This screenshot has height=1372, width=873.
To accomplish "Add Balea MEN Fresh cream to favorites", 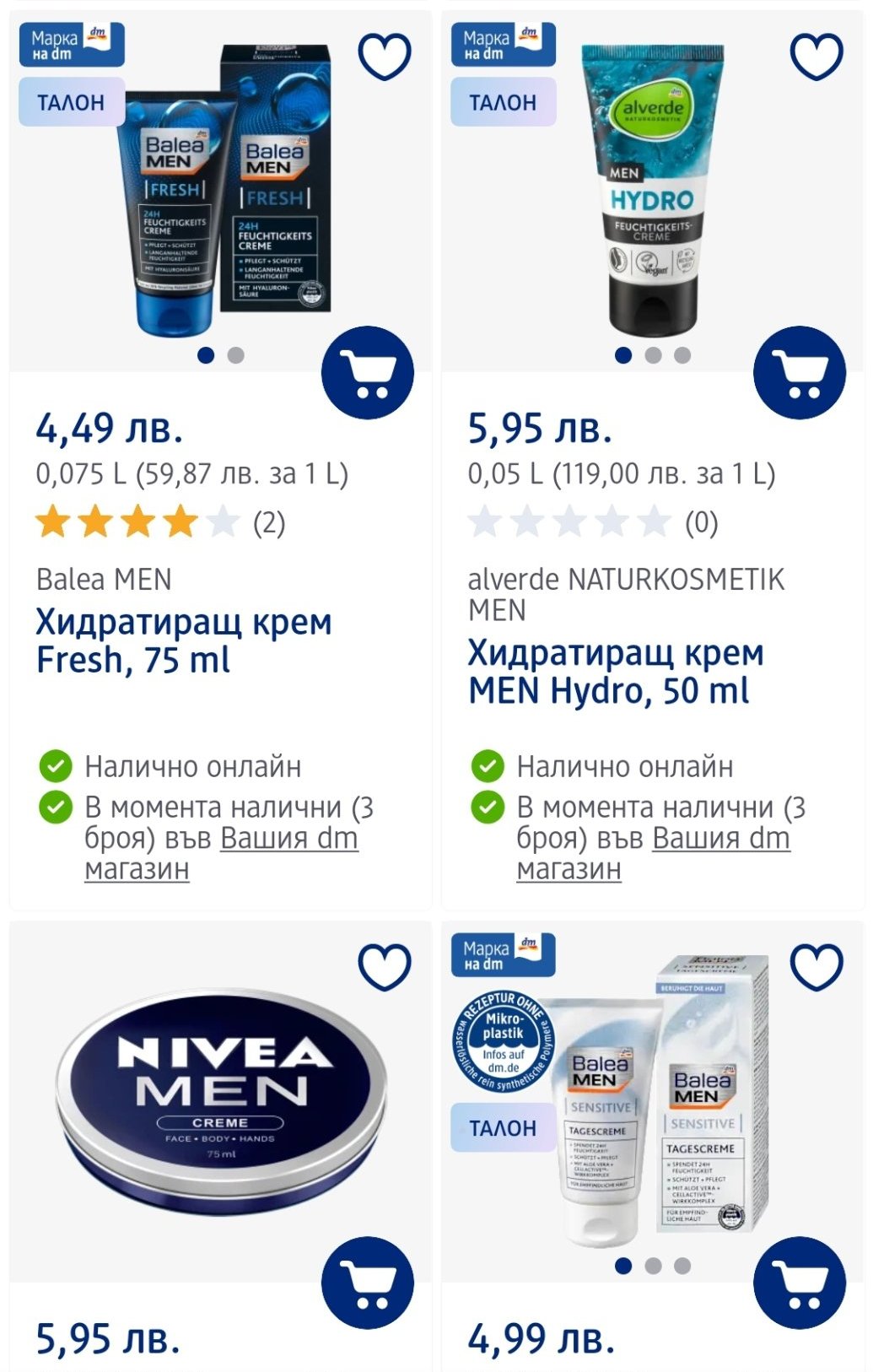I will [x=385, y=57].
